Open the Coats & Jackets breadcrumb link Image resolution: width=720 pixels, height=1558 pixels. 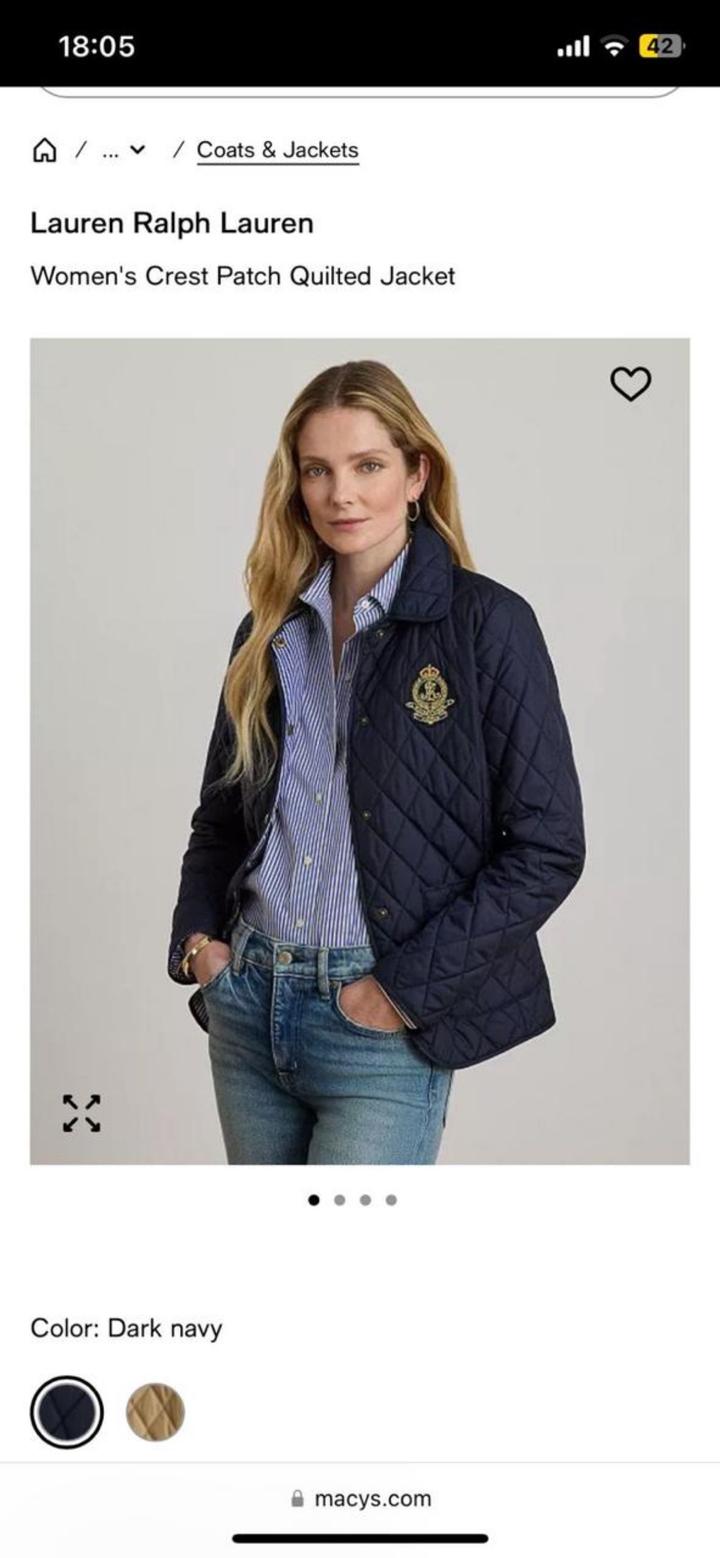click(277, 150)
